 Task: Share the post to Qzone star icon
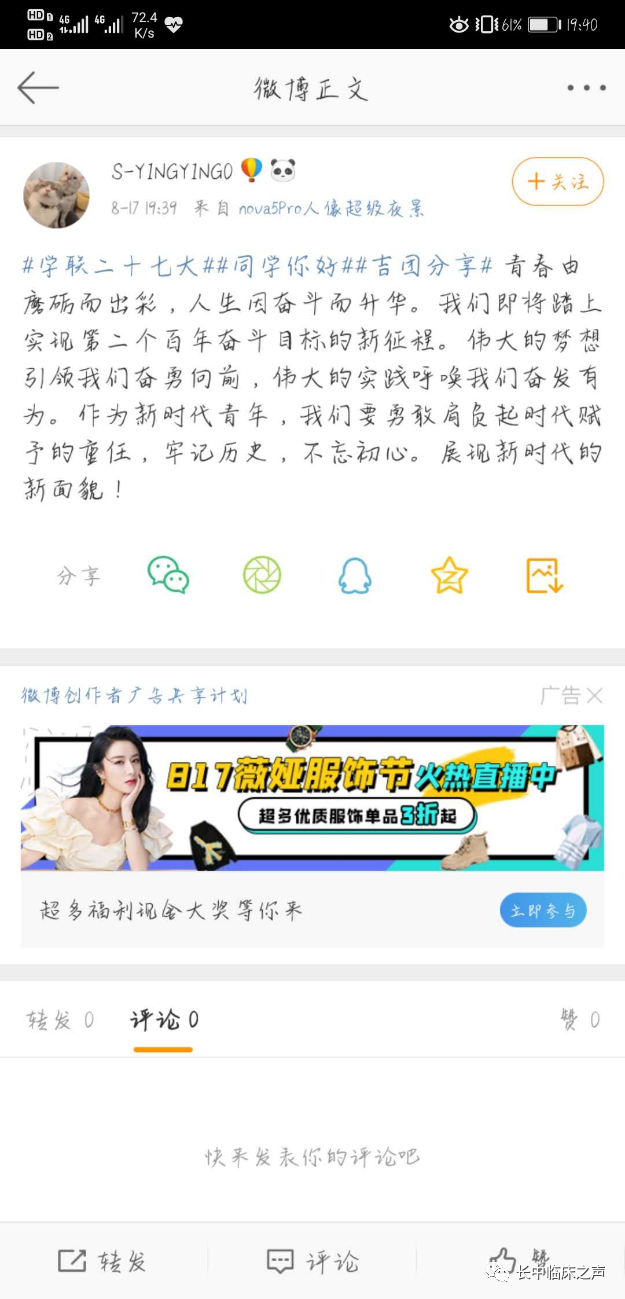pyautogui.click(x=449, y=575)
